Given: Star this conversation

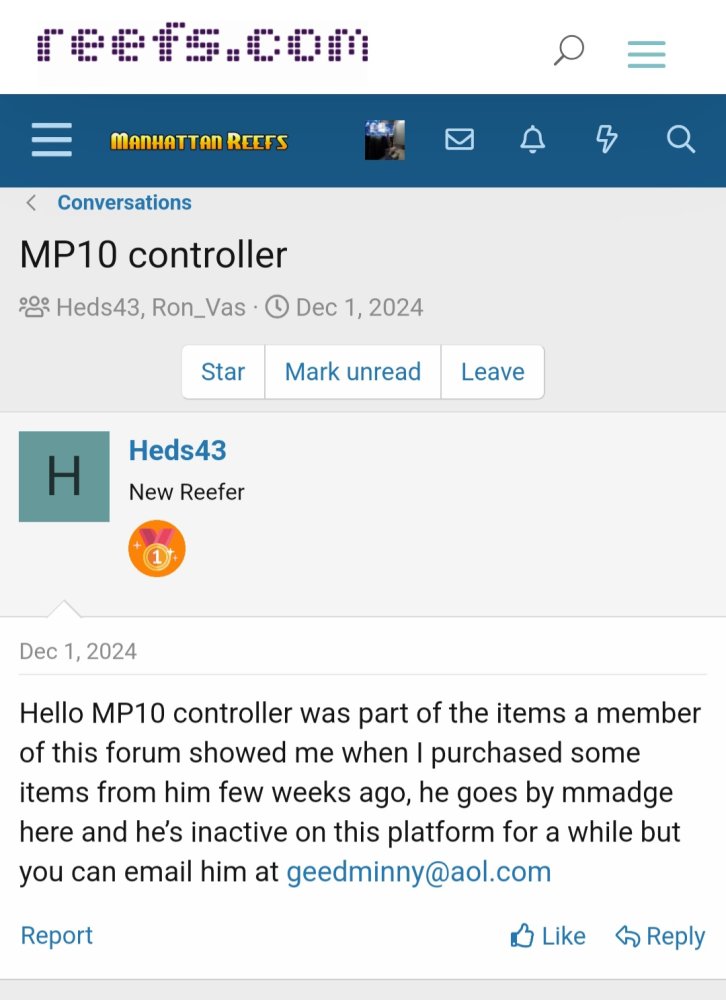Looking at the screenshot, I should click(223, 372).
